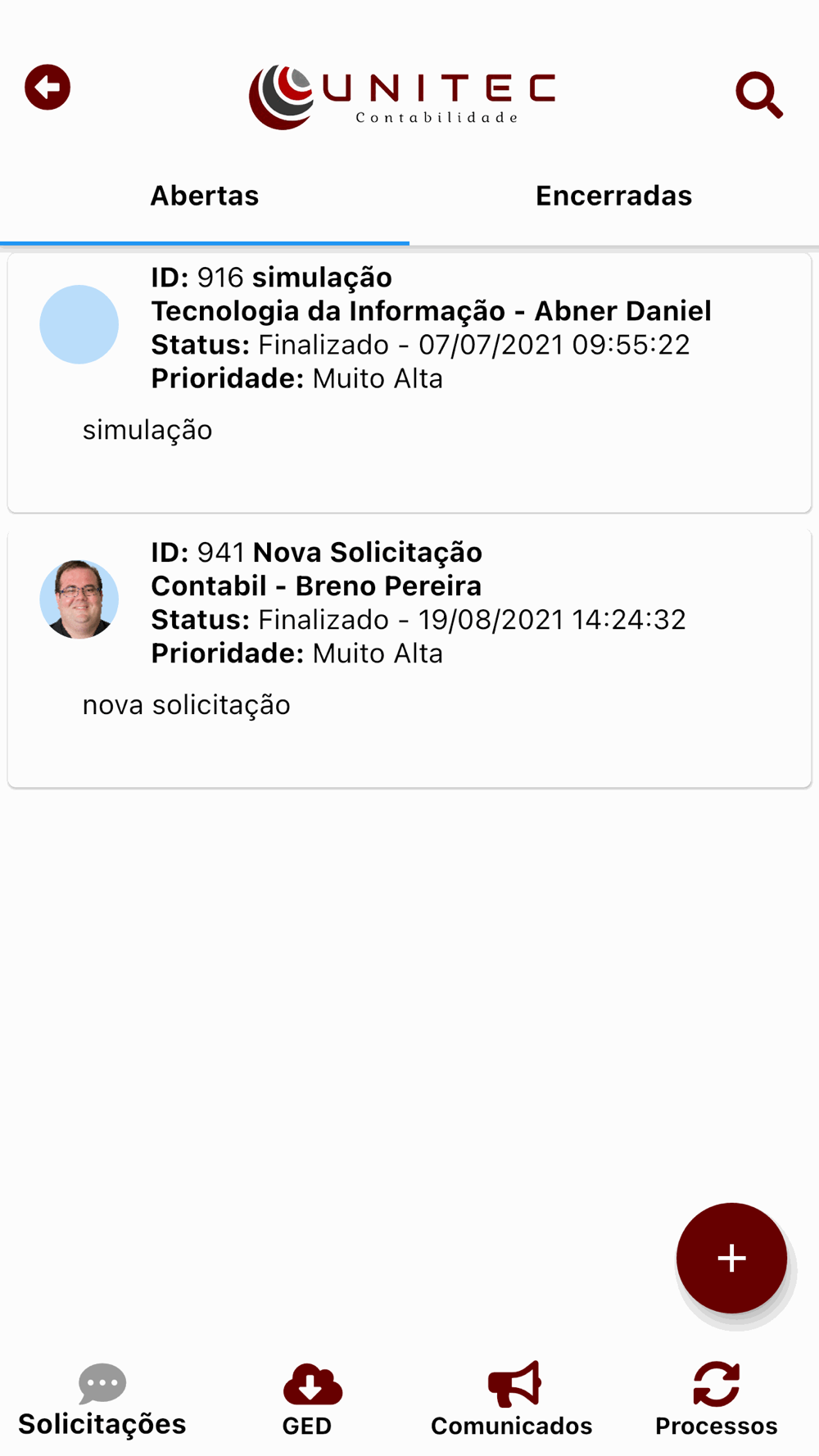Go to Comunicados
This screenshot has height=1456, width=819.
pyautogui.click(x=512, y=1401)
